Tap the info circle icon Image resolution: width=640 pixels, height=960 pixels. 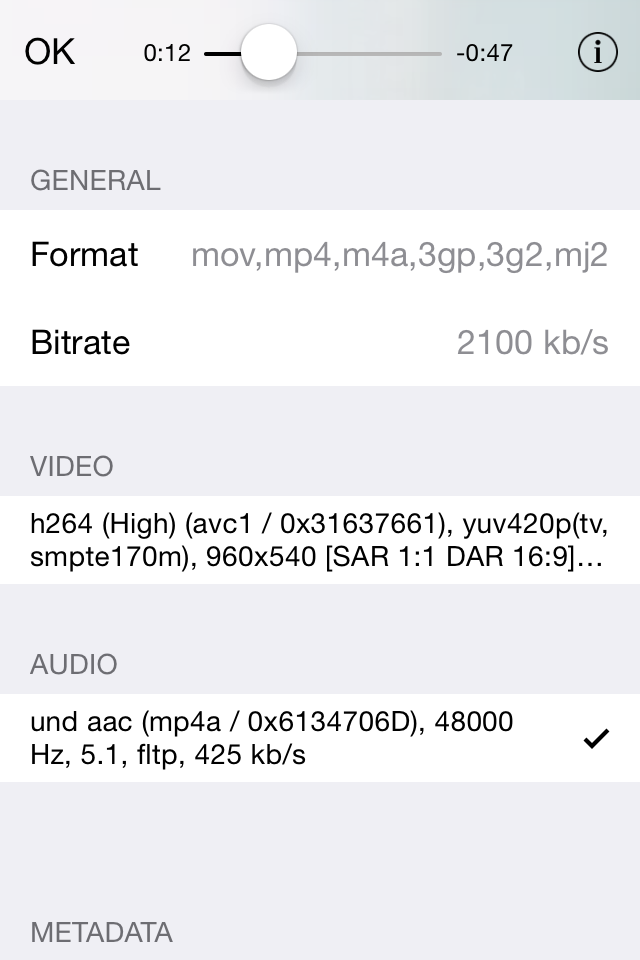597,53
